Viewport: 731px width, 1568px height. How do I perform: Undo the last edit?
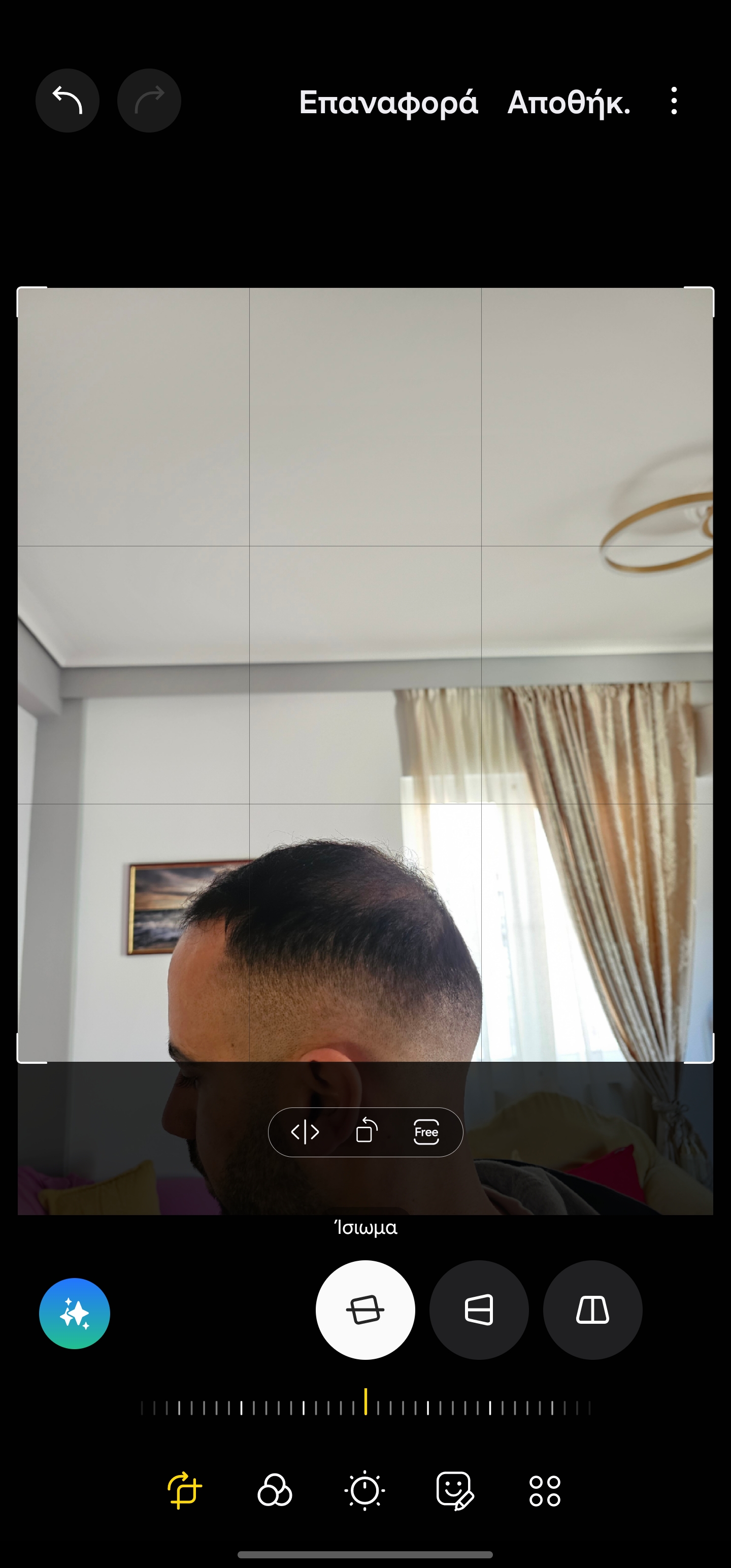(67, 101)
